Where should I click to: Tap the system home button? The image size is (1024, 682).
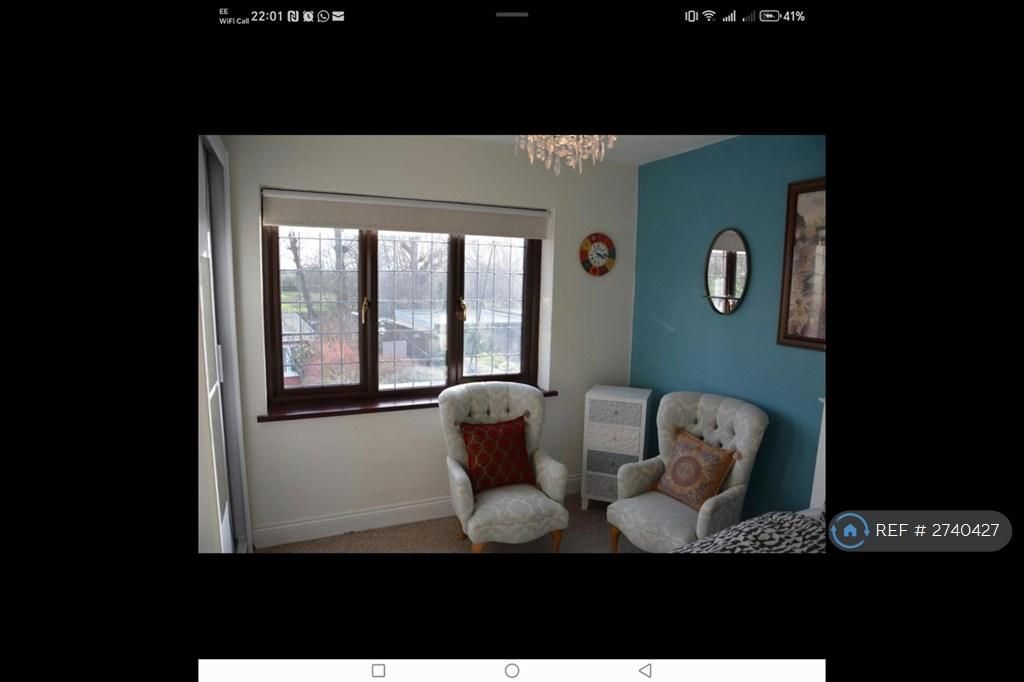pyautogui.click(x=512, y=671)
